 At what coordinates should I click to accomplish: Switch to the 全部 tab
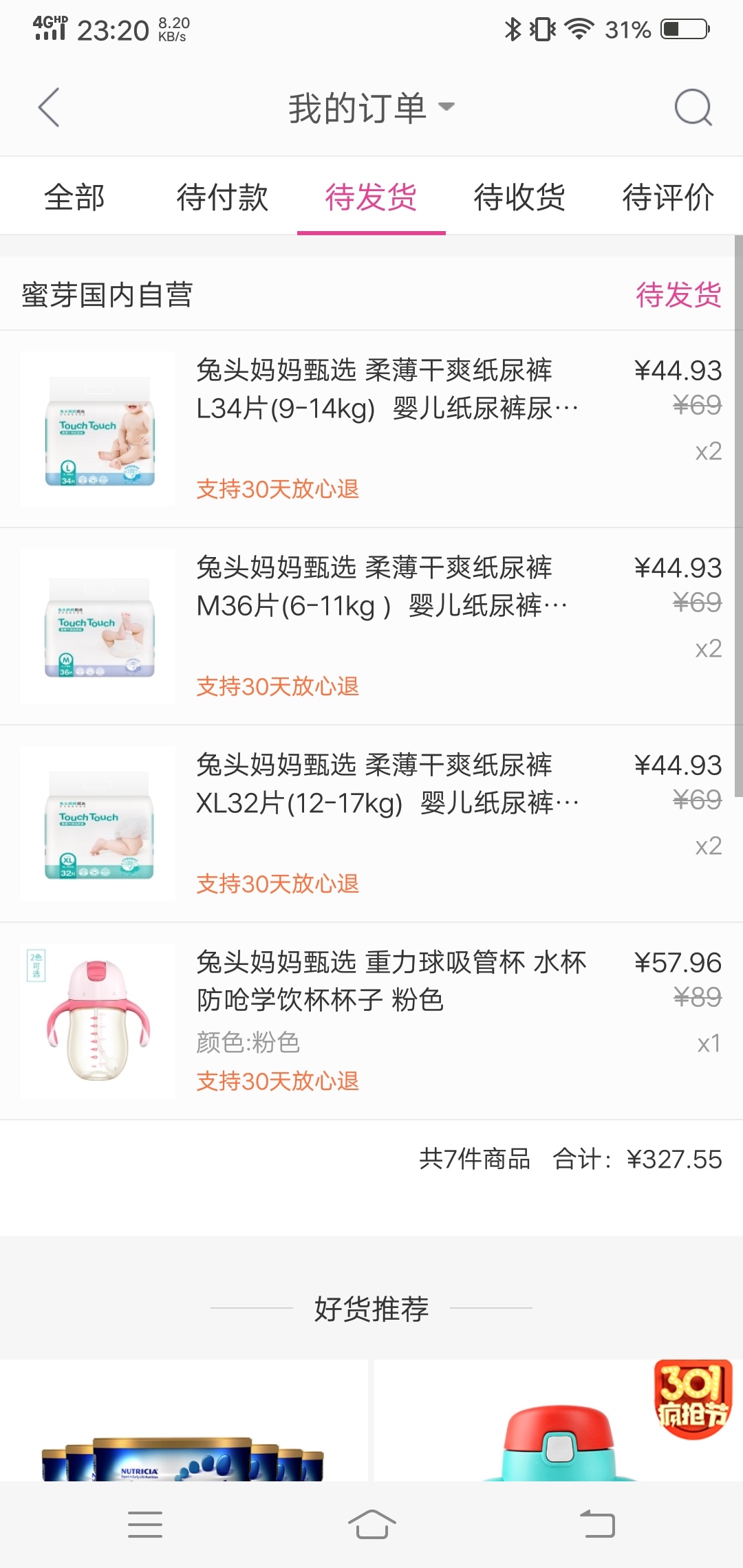point(74,197)
